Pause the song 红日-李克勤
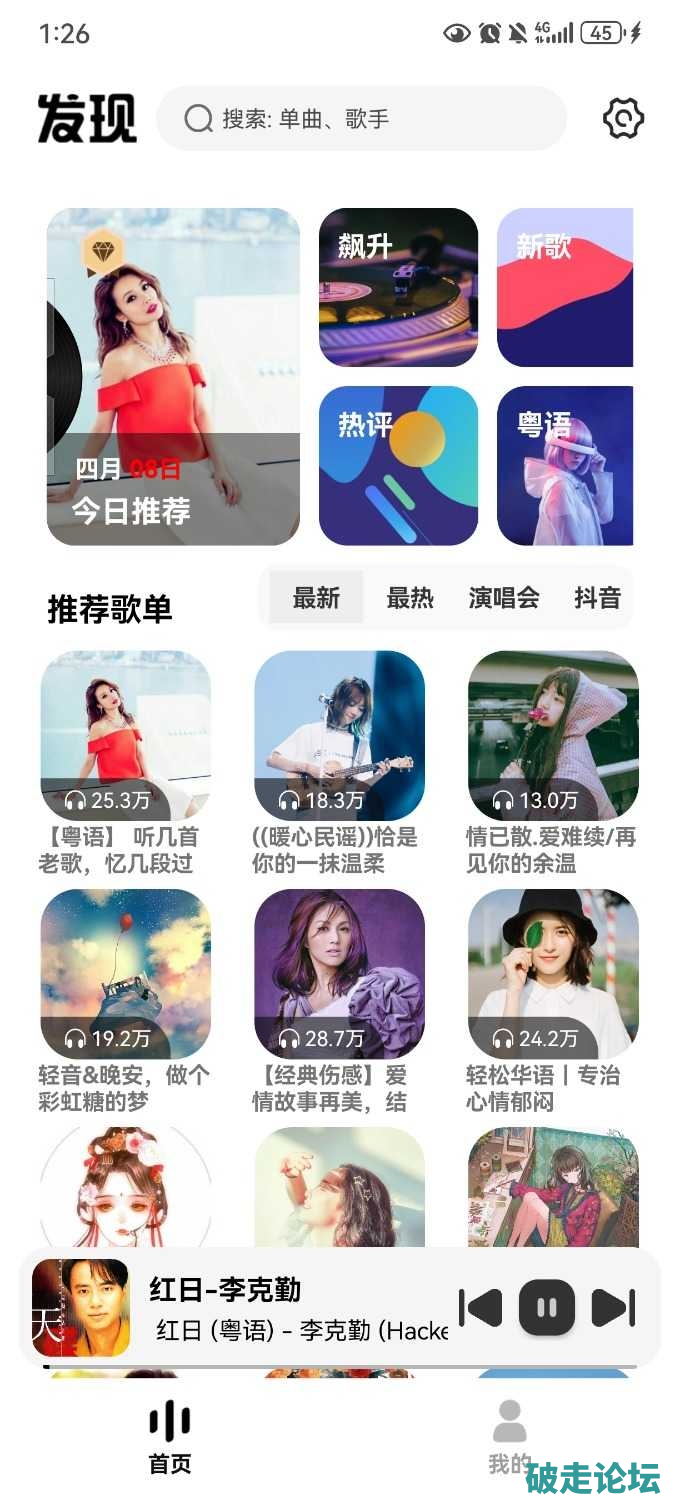The height and width of the screenshot is (1500, 680). coord(546,1307)
